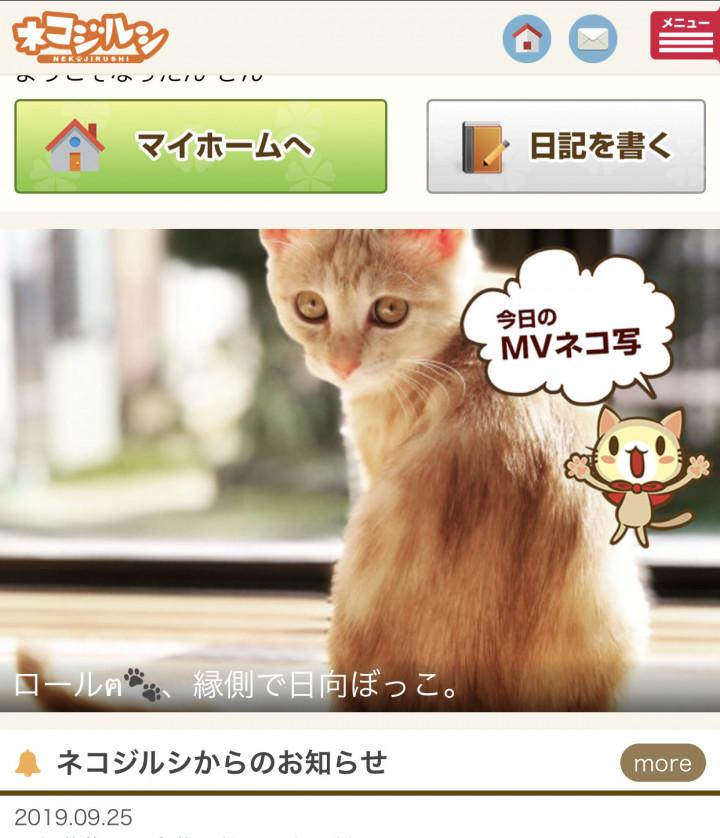Open the home icon in the header
Image resolution: width=720 pixels, height=838 pixels.
[526, 39]
